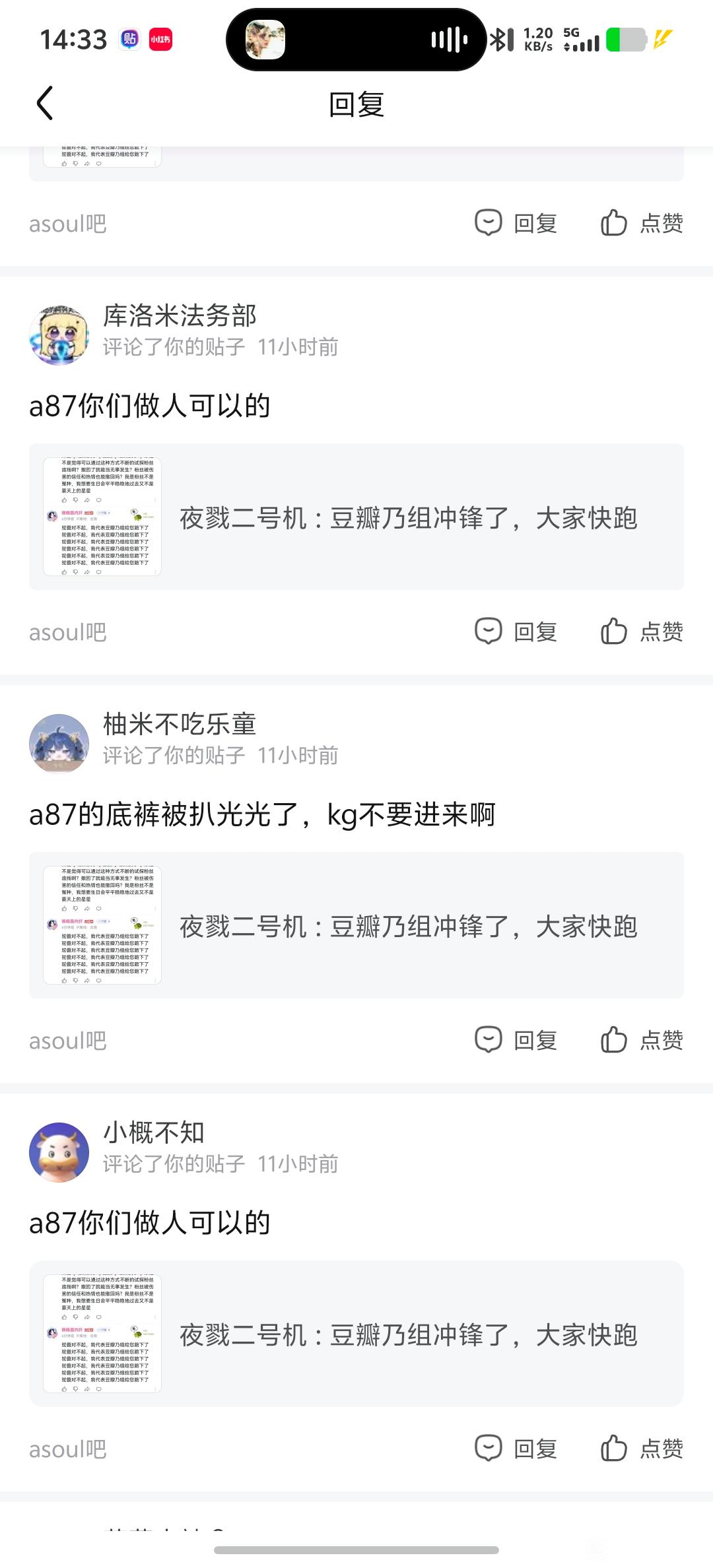
Task: Open quoted post under 小概不知's comment
Action: 356,1334
